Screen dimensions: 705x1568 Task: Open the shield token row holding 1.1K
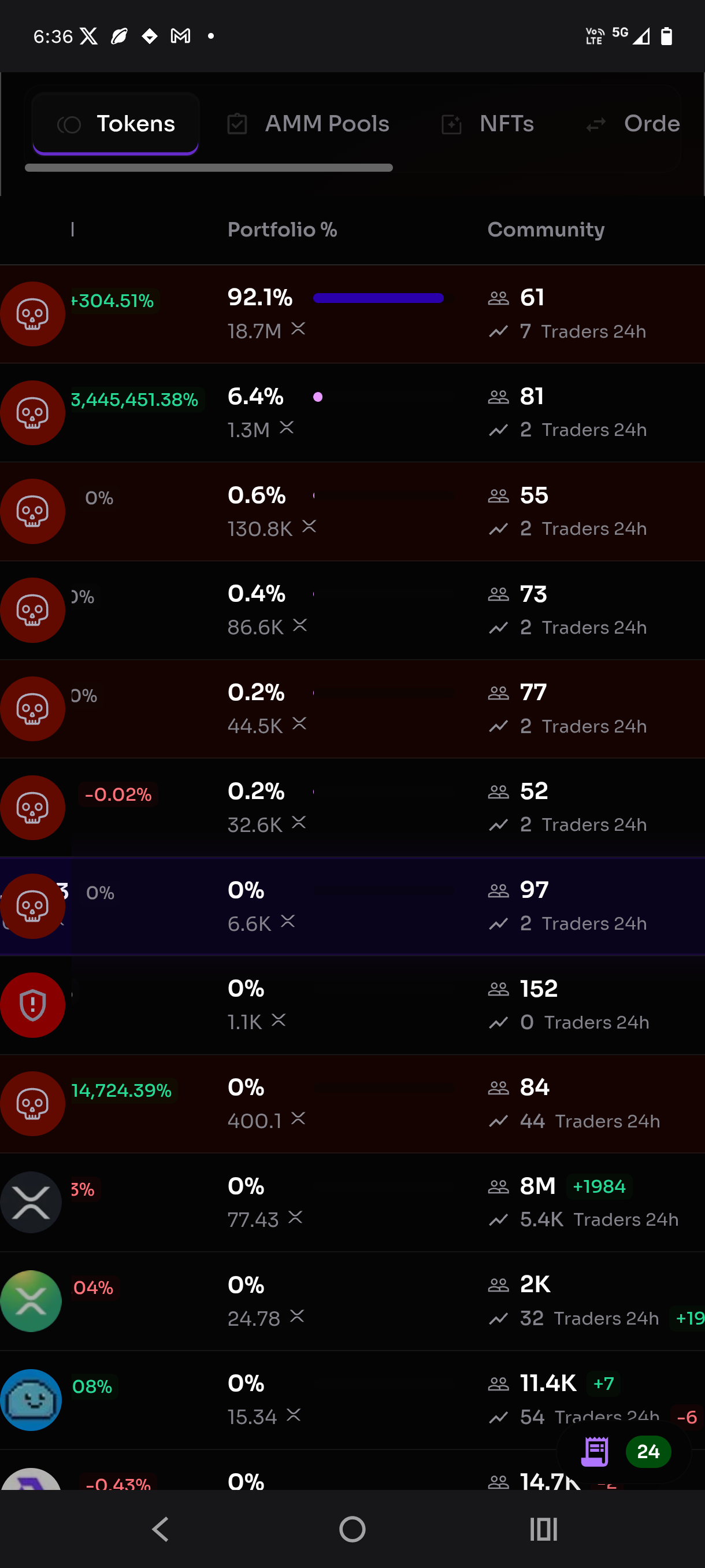tap(352, 1005)
